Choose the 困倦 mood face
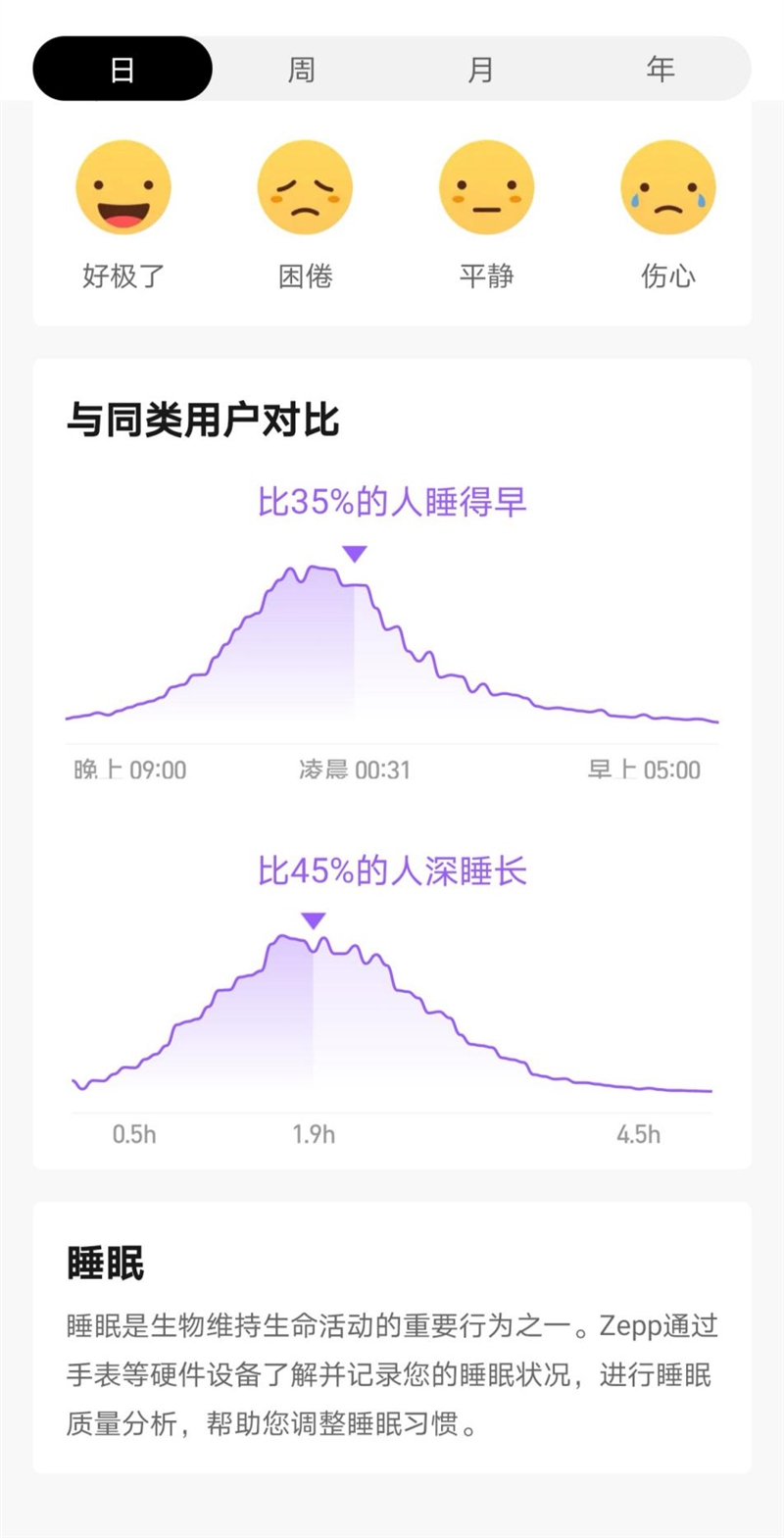 click(305, 188)
